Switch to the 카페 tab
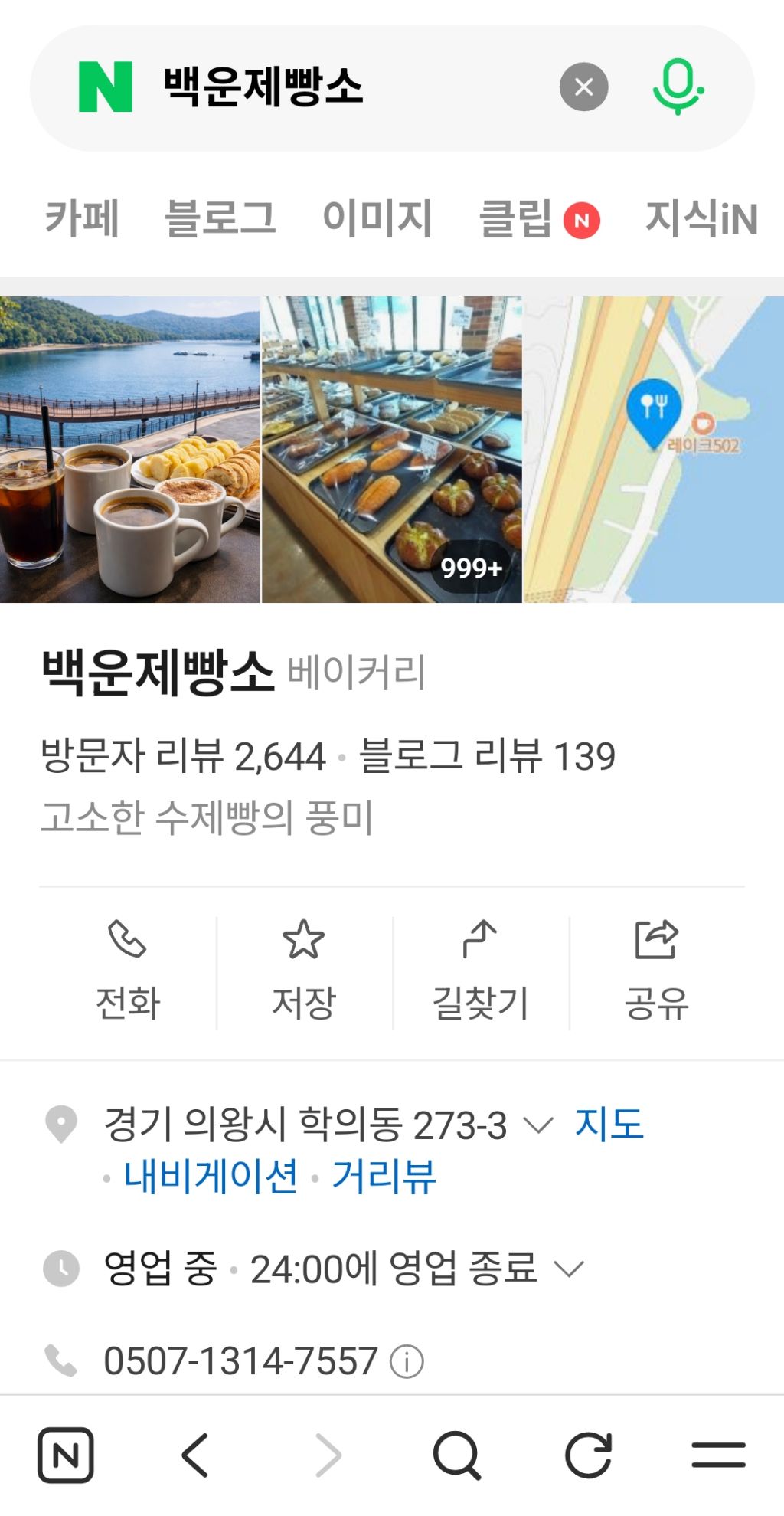Viewport: 784px width, 1516px height. 82,218
